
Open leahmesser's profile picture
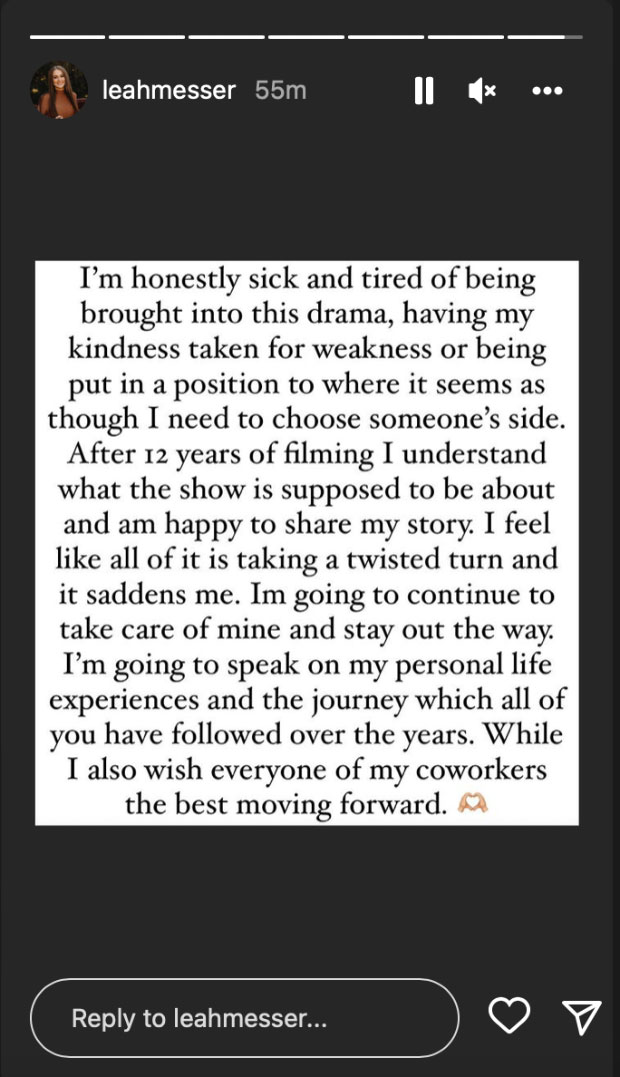(59, 90)
